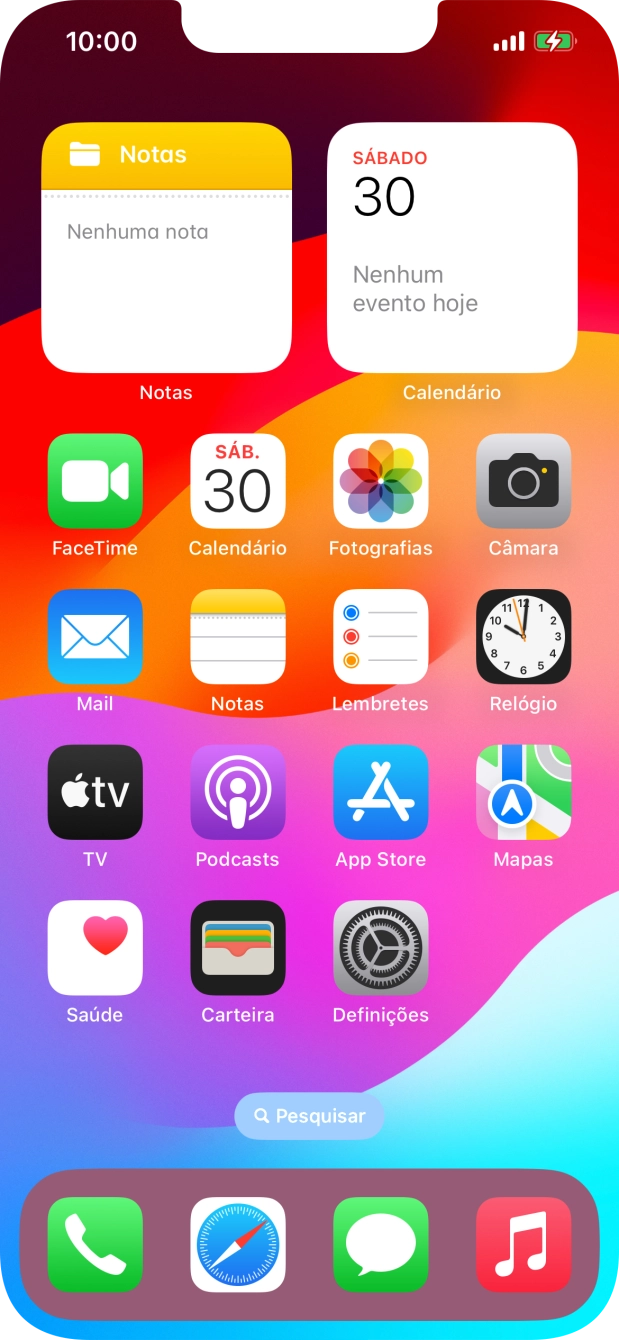619x1340 pixels.
Task: Open Carteira wallet app
Action: point(238,948)
